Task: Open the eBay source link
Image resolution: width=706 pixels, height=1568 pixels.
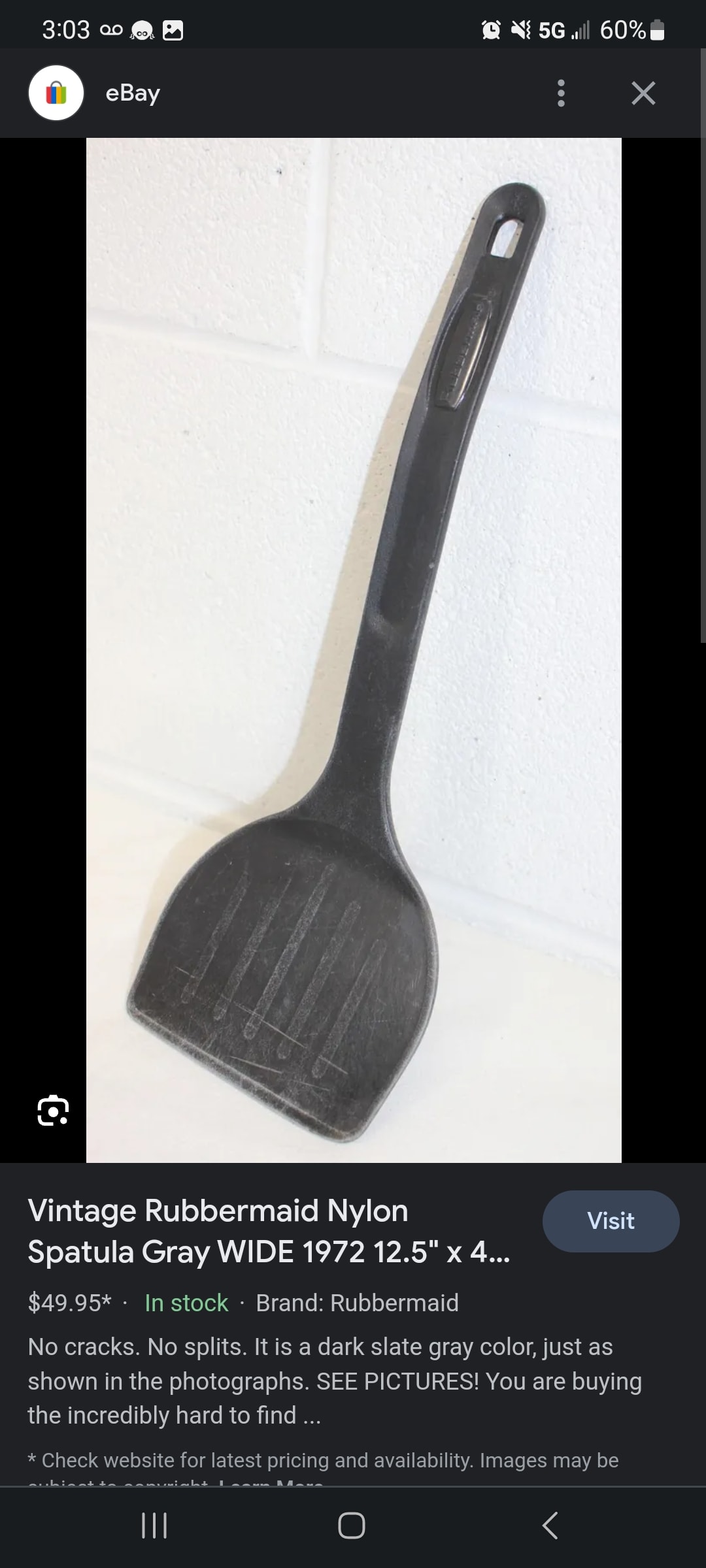Action: click(x=133, y=93)
